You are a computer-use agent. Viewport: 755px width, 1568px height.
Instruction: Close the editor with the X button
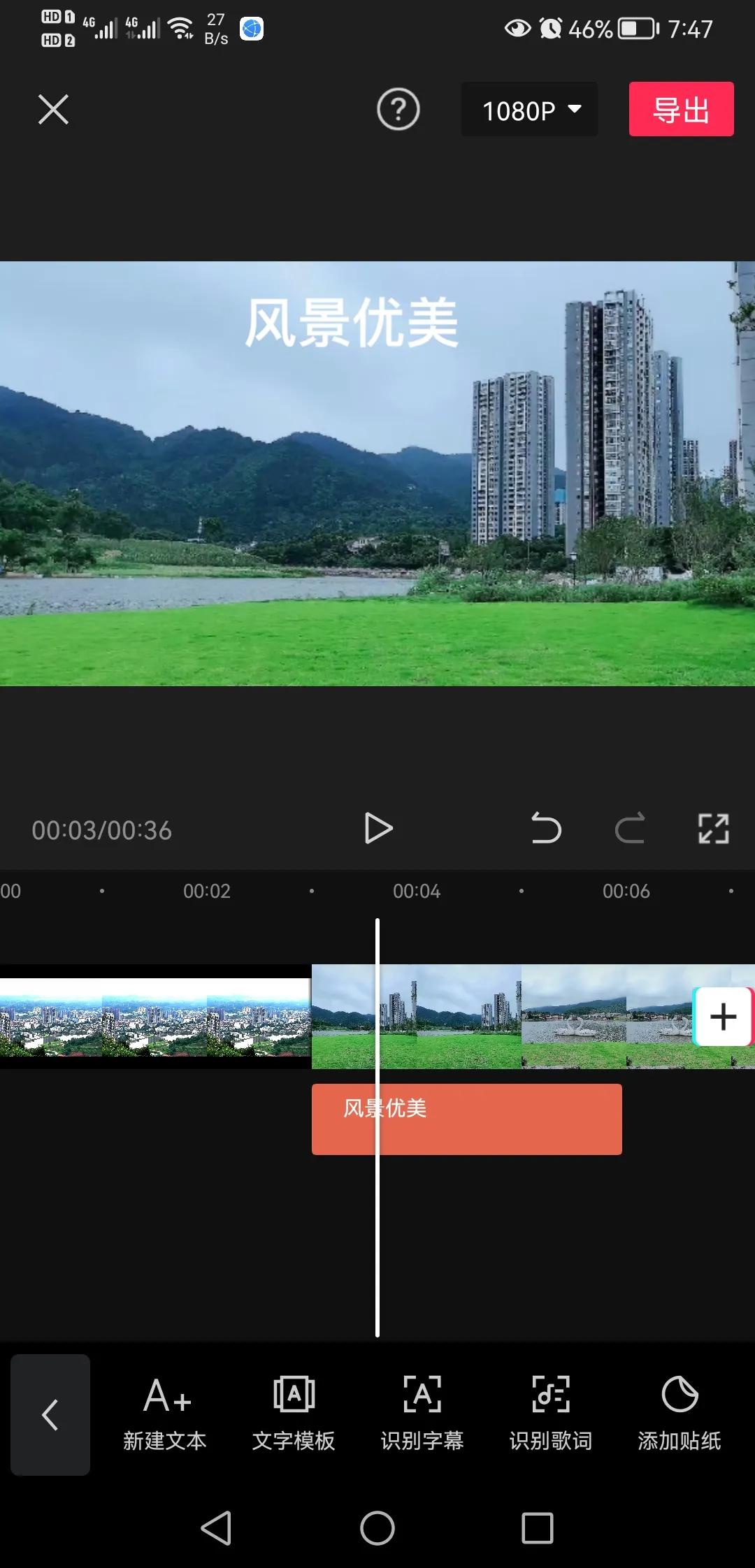point(53,110)
